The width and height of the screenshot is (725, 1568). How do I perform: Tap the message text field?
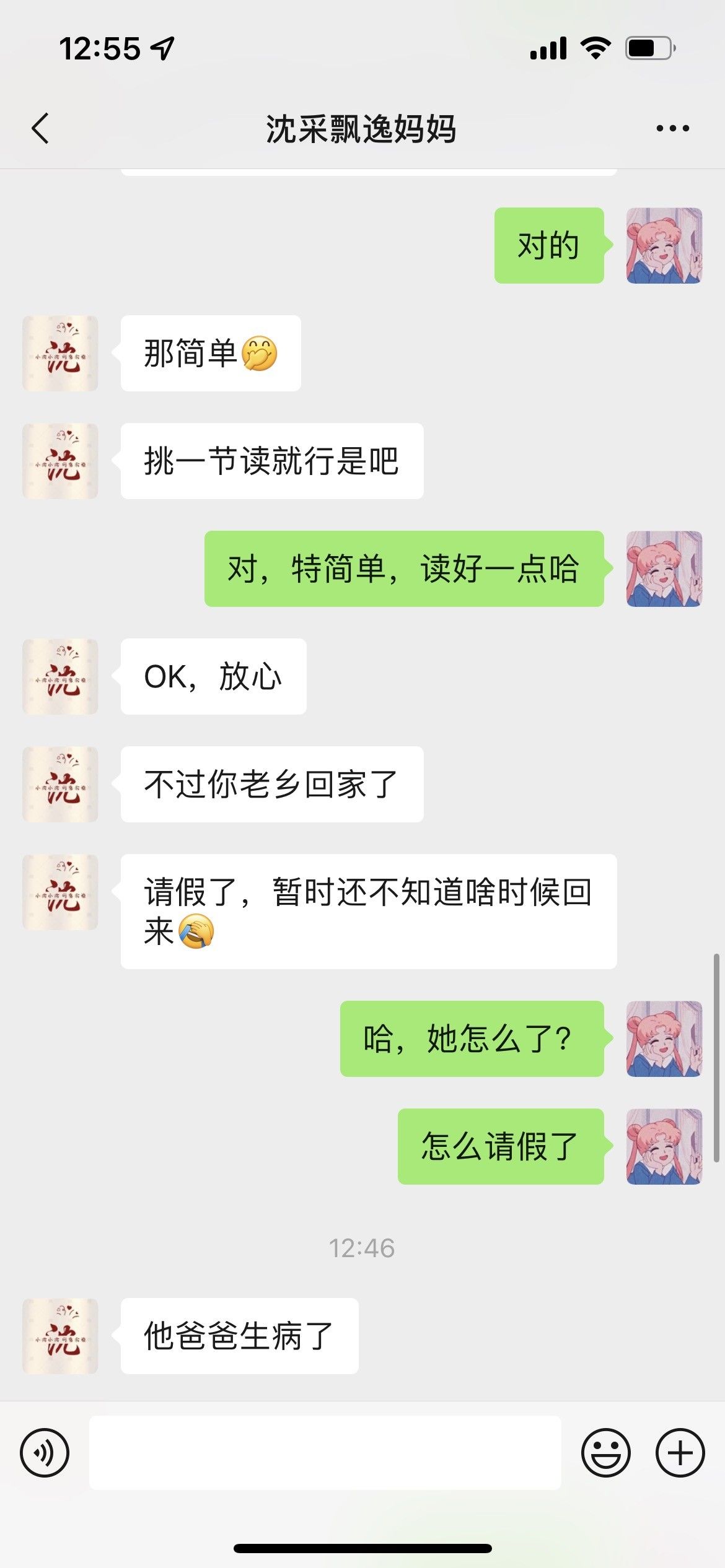tap(325, 1452)
